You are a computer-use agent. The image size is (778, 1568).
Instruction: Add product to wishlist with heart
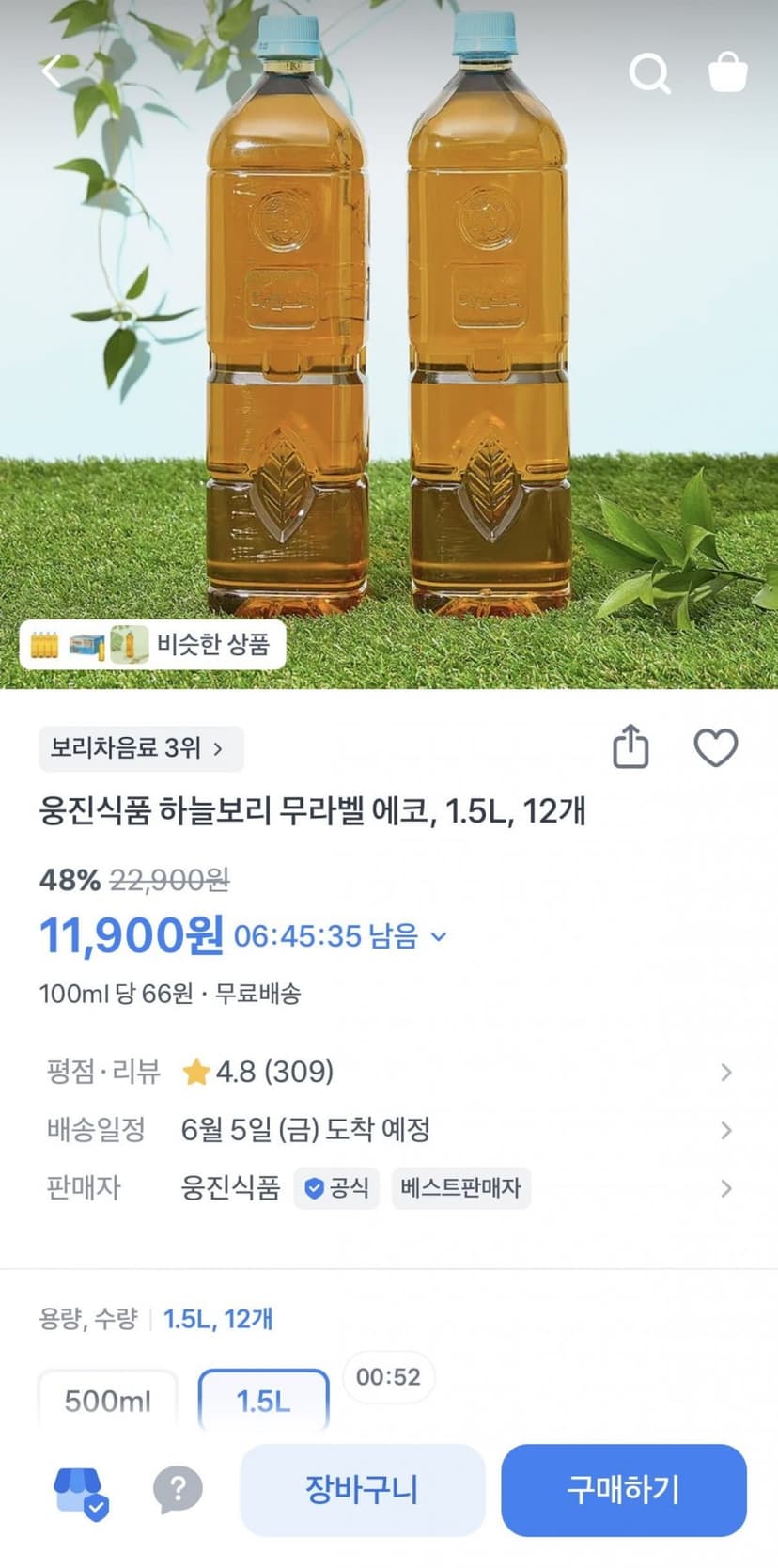click(716, 748)
